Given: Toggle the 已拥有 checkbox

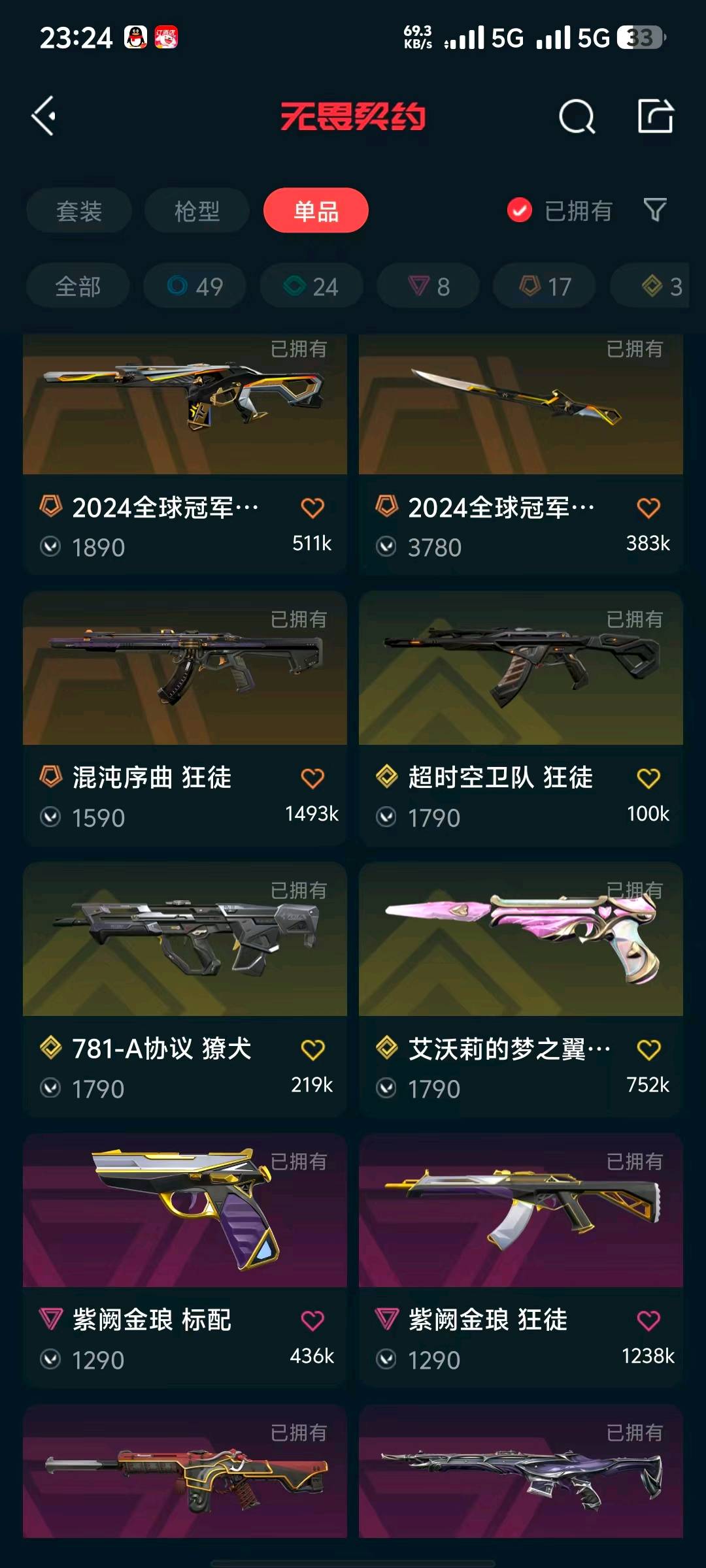Looking at the screenshot, I should tap(520, 210).
